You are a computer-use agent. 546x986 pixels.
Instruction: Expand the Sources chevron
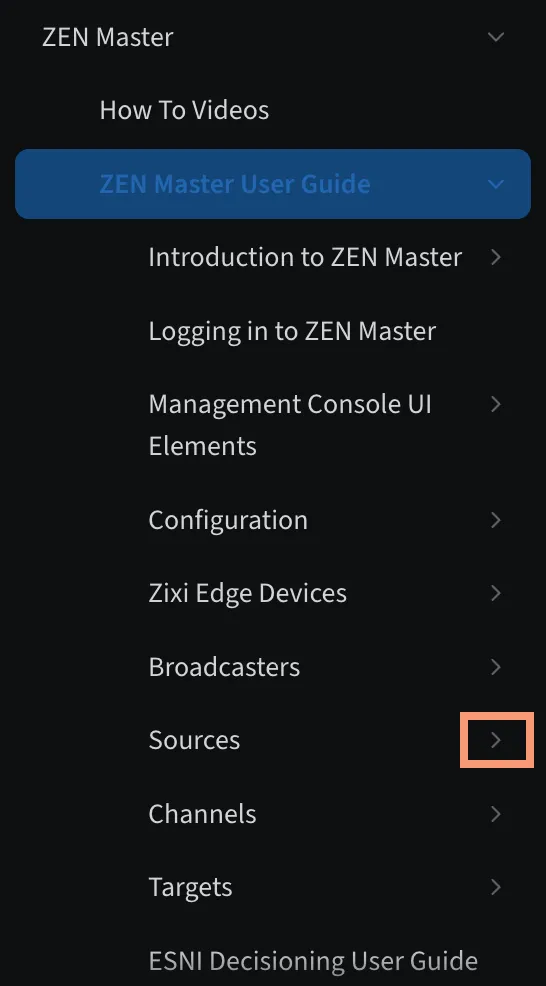coord(496,740)
